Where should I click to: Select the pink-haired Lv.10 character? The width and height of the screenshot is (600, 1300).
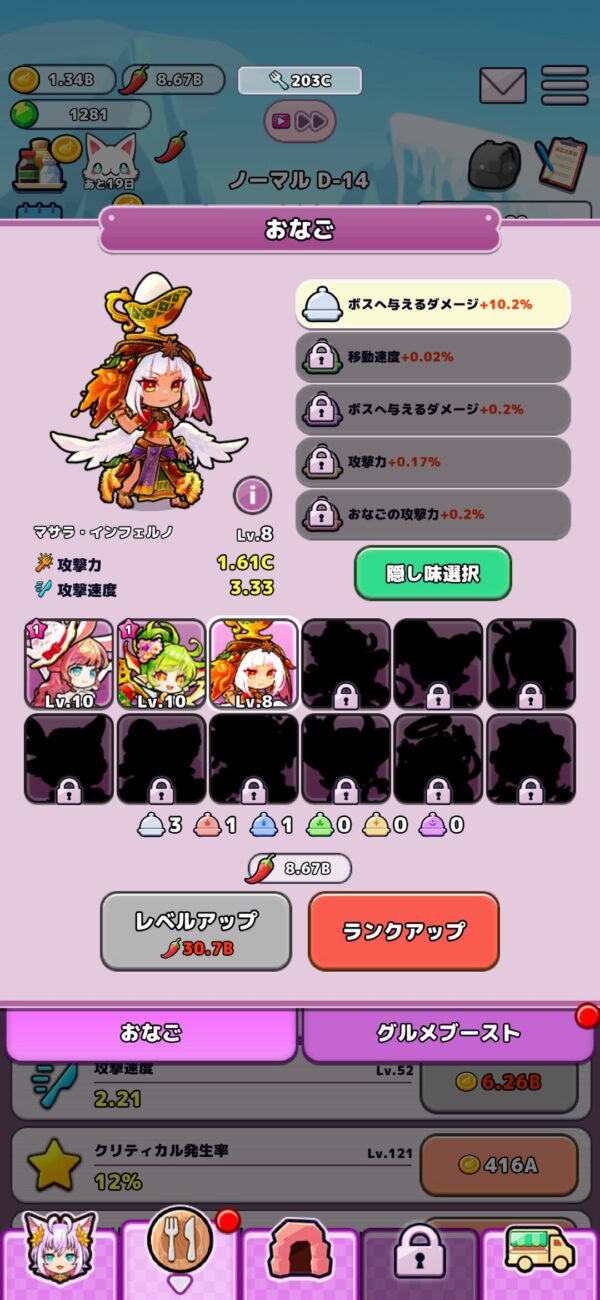[x=69, y=664]
